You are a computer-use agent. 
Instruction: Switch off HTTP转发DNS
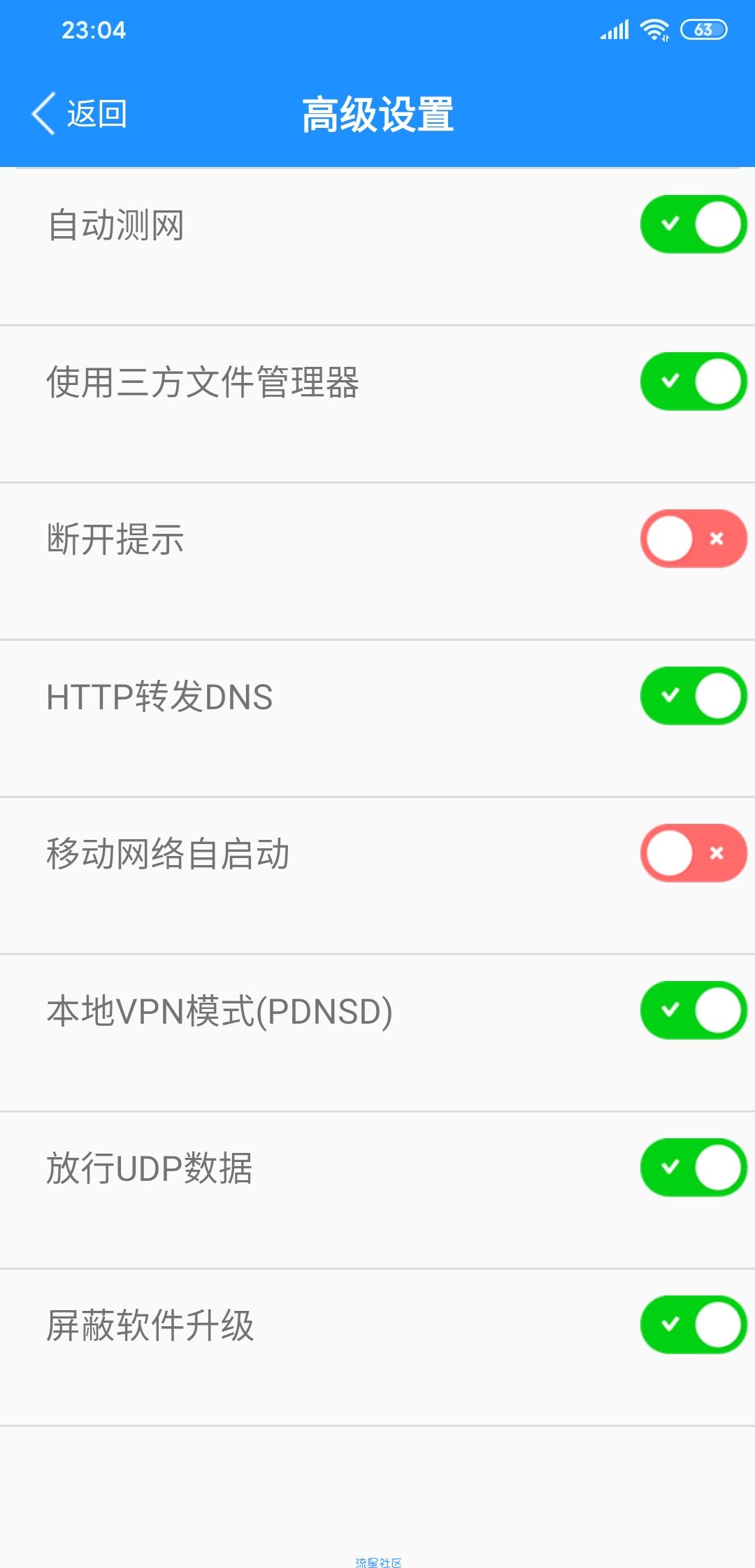pos(693,696)
